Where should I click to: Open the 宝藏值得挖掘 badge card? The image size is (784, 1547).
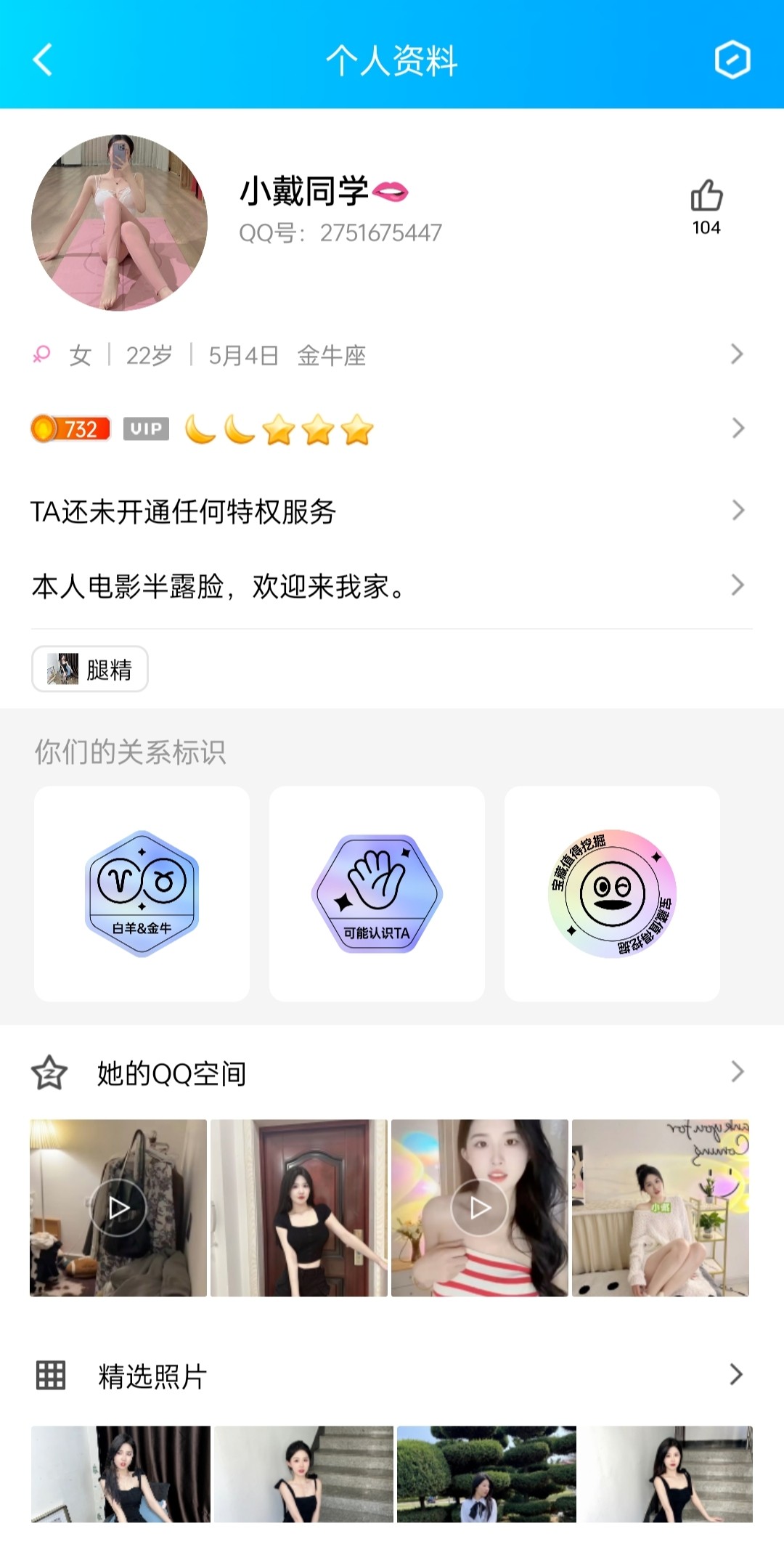point(612,893)
